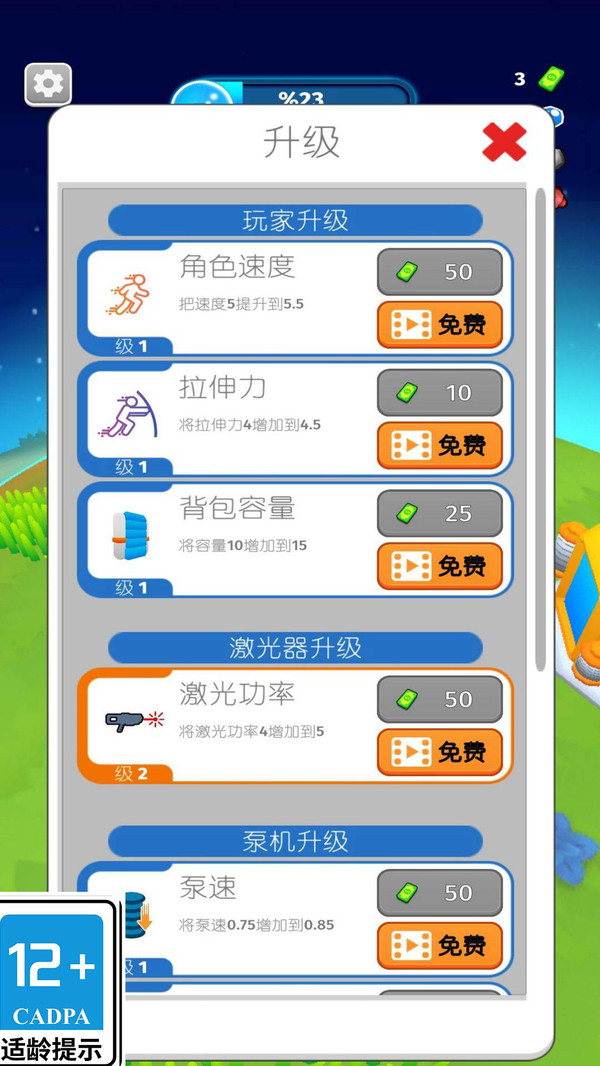Open the settings gear

[x=48, y=84]
